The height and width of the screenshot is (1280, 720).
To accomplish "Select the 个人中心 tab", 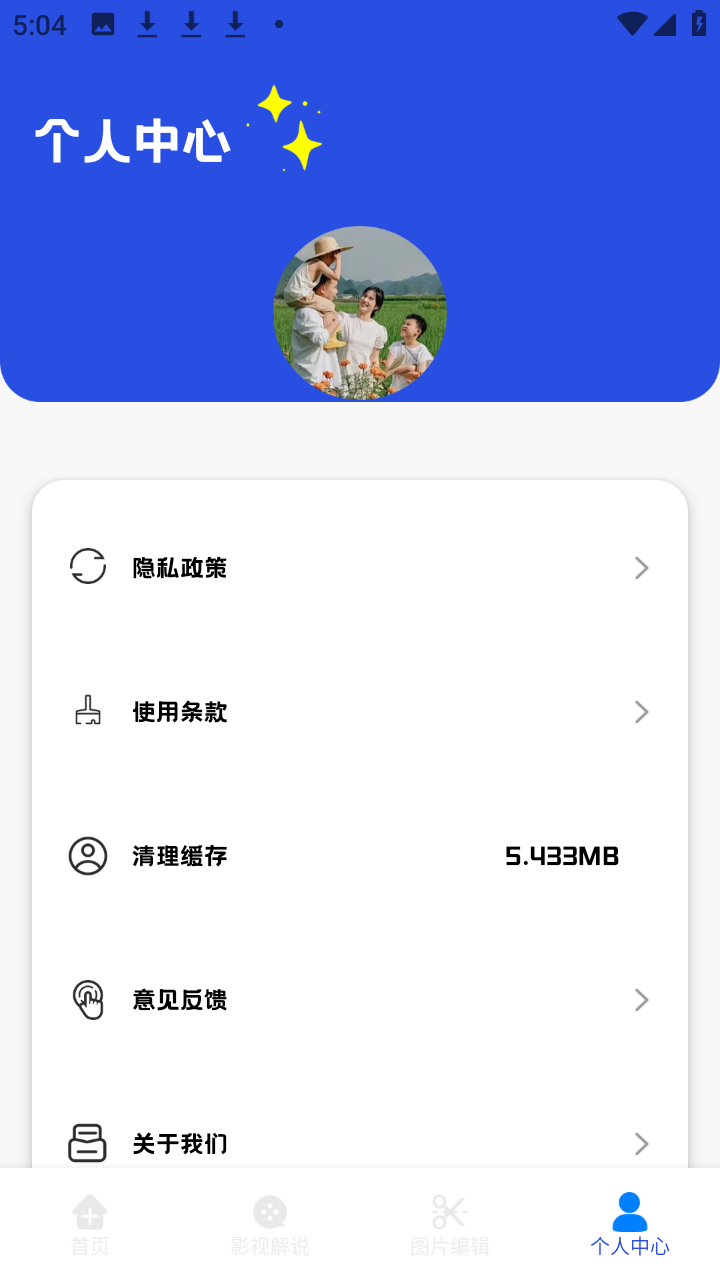I will 630,1224.
